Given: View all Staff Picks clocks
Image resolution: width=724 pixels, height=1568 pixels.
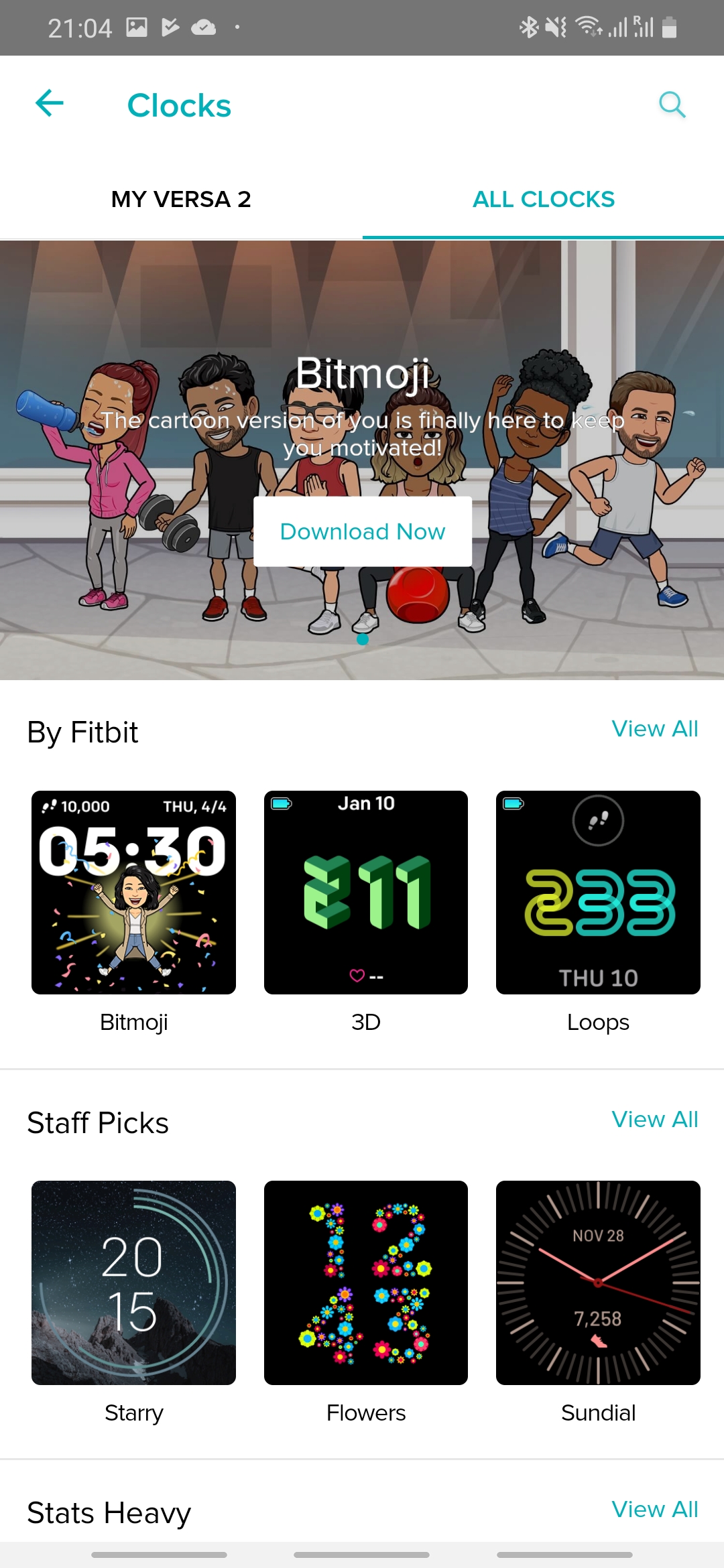Looking at the screenshot, I should tap(654, 1119).
